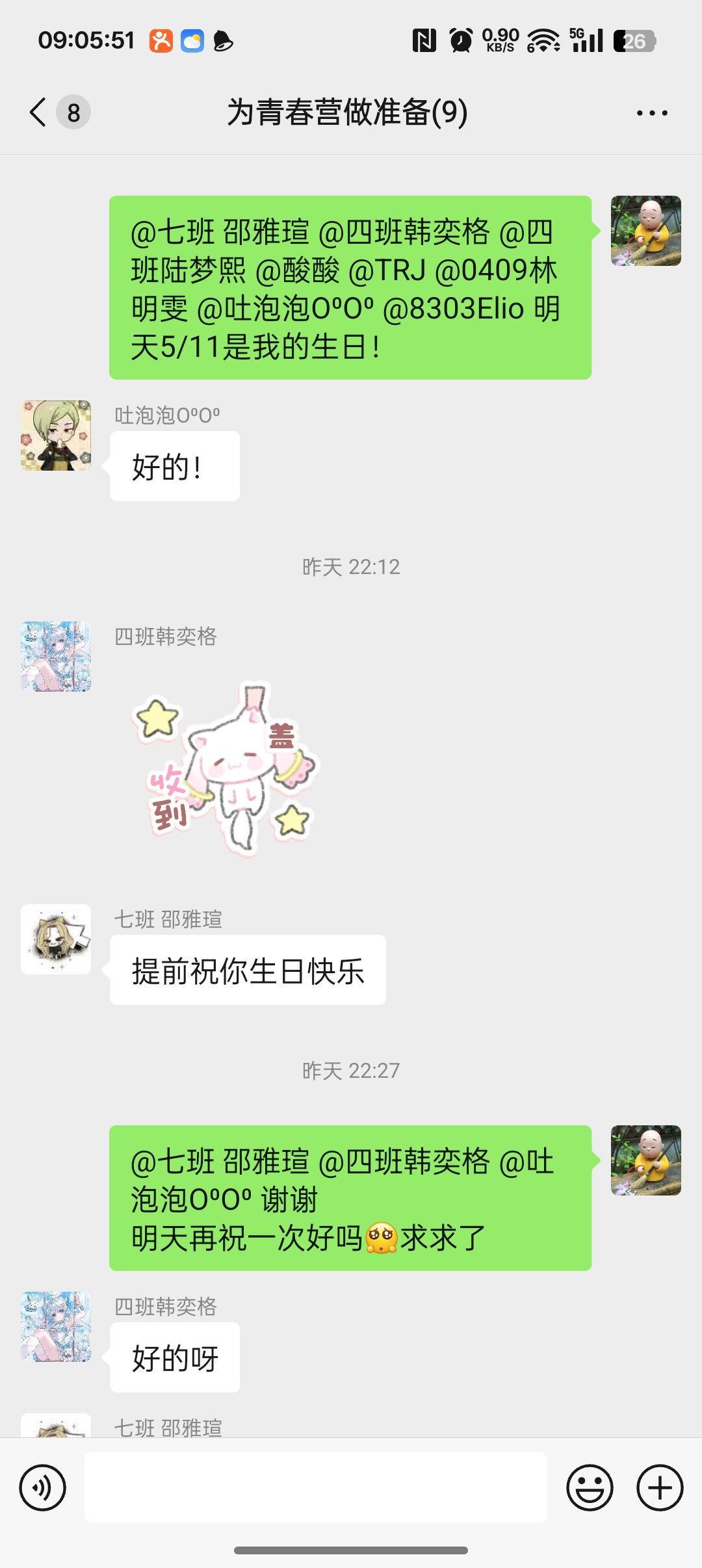The width and height of the screenshot is (702, 1568).
Task: Open the plus attachment menu
Action: tap(660, 1487)
